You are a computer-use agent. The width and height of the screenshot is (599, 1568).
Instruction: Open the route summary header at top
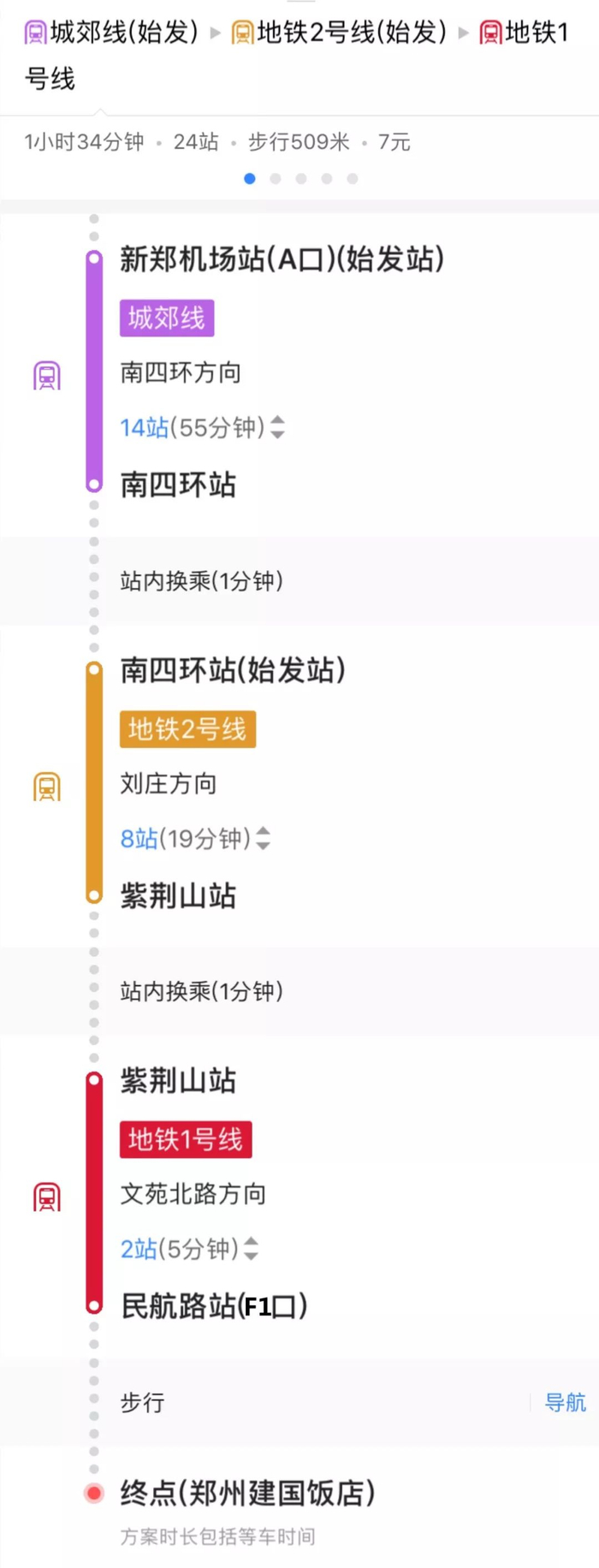tap(299, 55)
